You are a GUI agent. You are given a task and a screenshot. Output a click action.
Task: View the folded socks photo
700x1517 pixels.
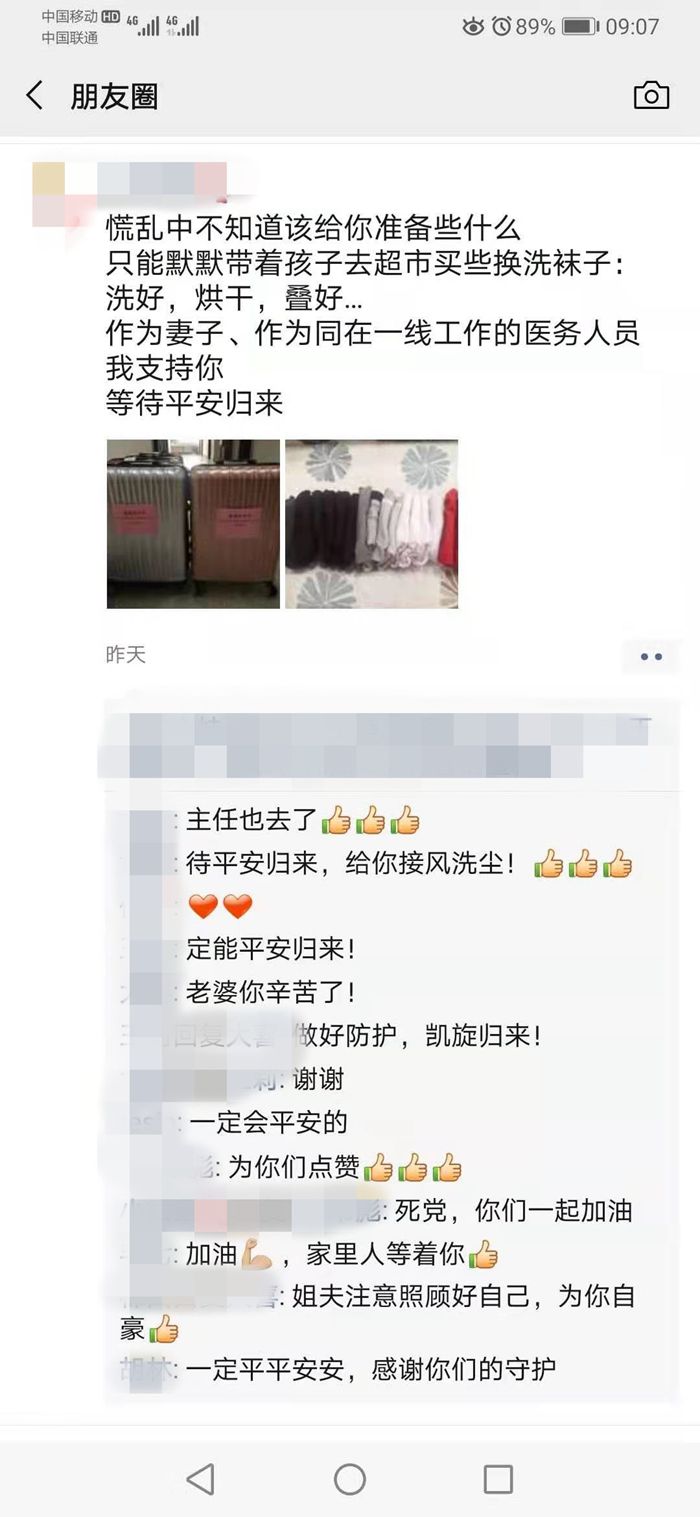(x=371, y=524)
